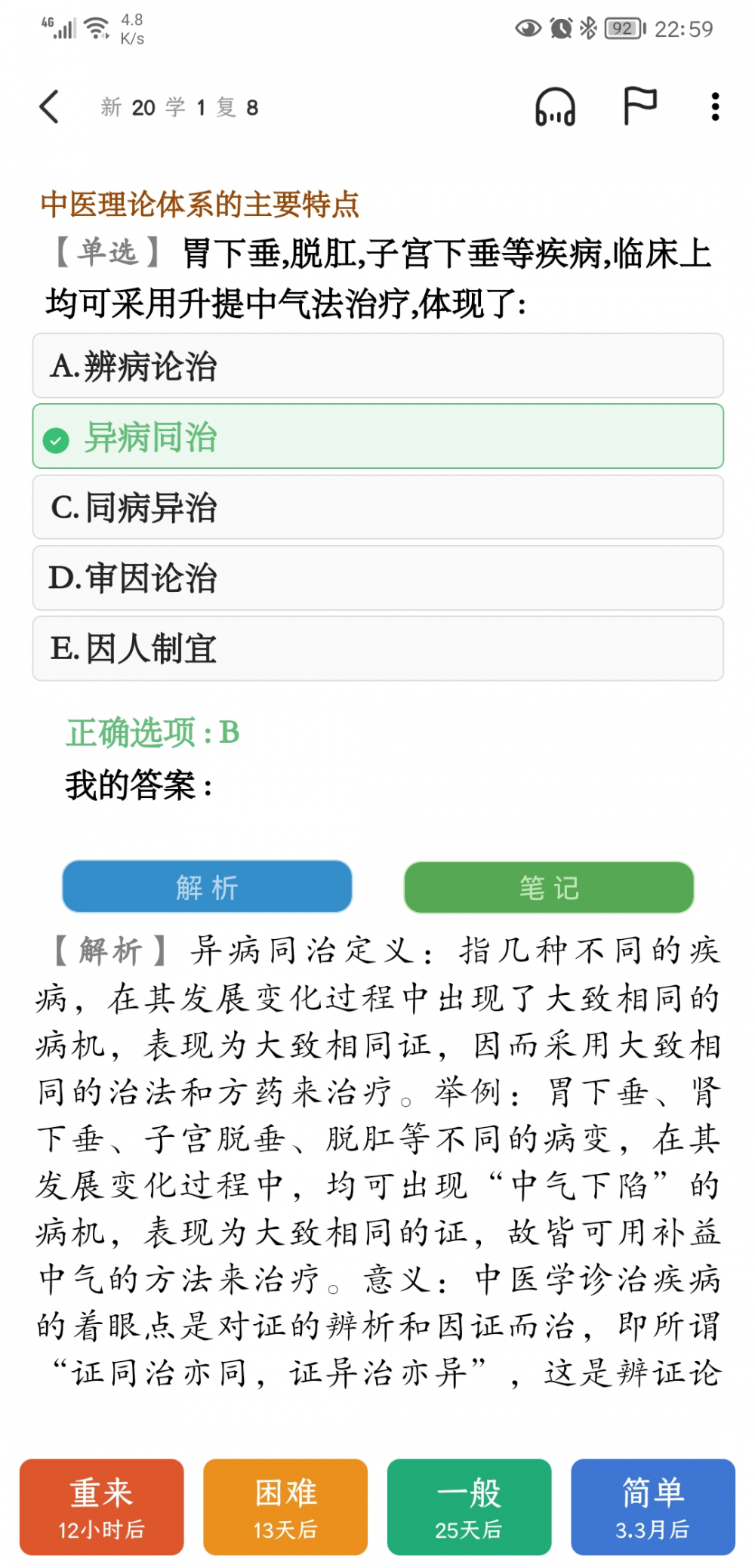
Task: Select the highlighted option 异病同治
Action: point(377,436)
